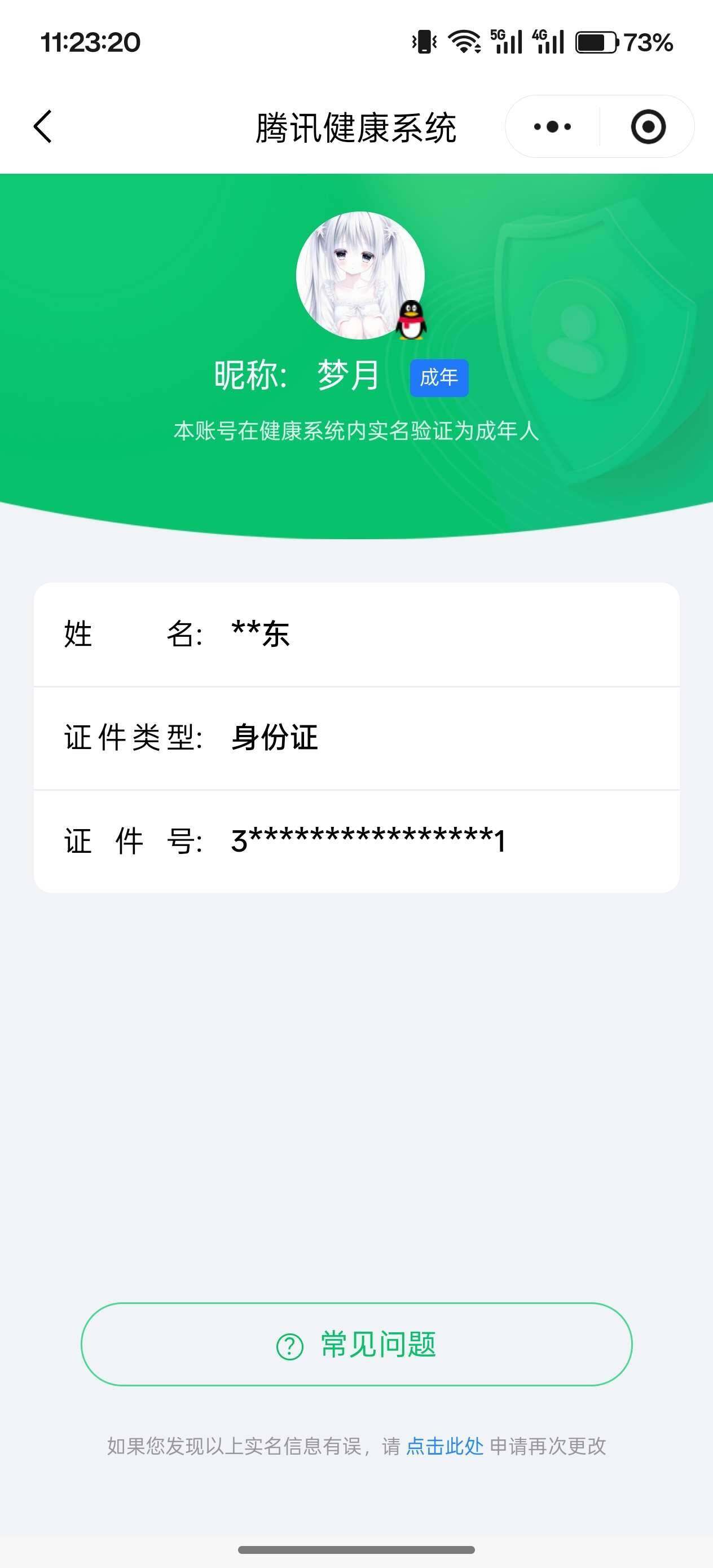Image resolution: width=713 pixels, height=1568 pixels.
Task: Tap the back arrow to exit
Action: (x=43, y=126)
